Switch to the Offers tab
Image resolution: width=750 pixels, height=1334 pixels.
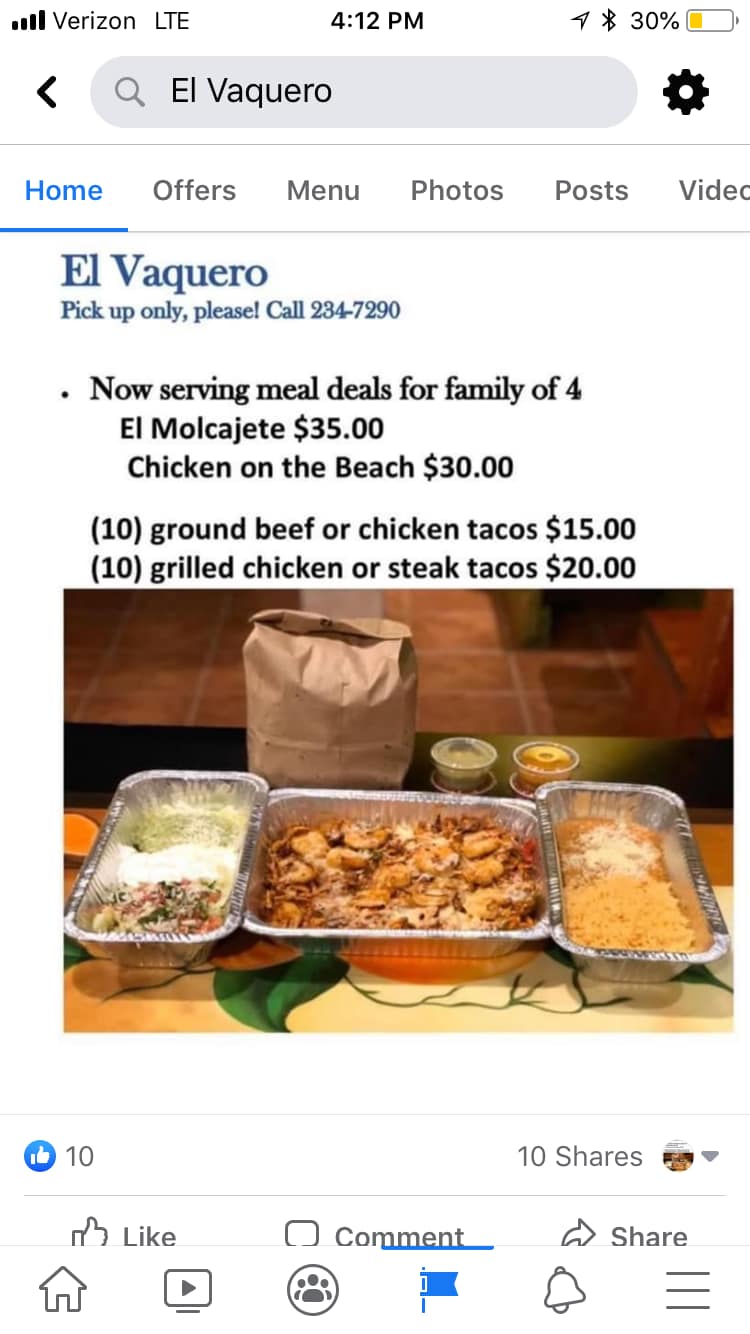coord(194,190)
